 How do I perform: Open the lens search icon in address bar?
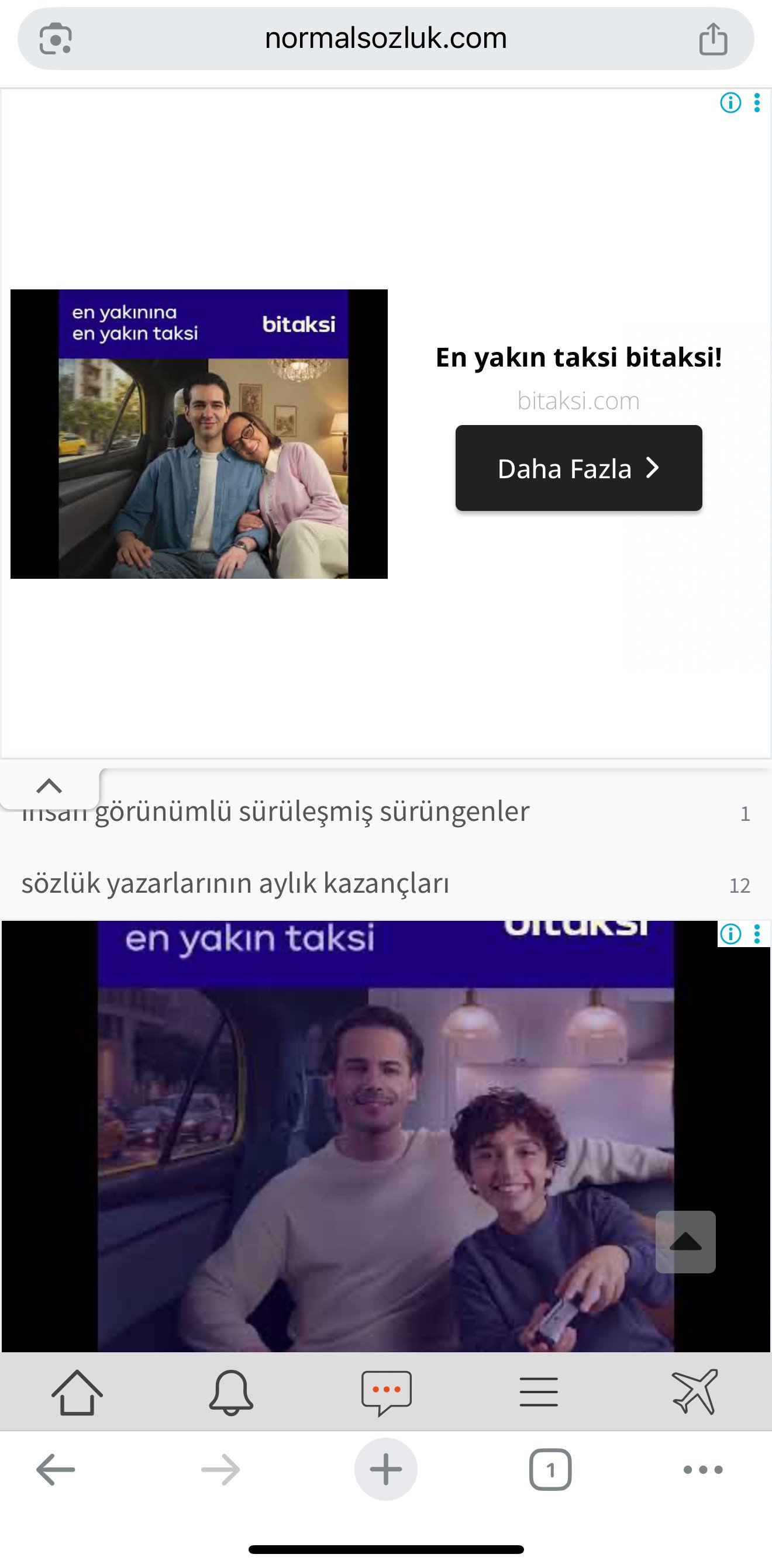click(x=56, y=40)
